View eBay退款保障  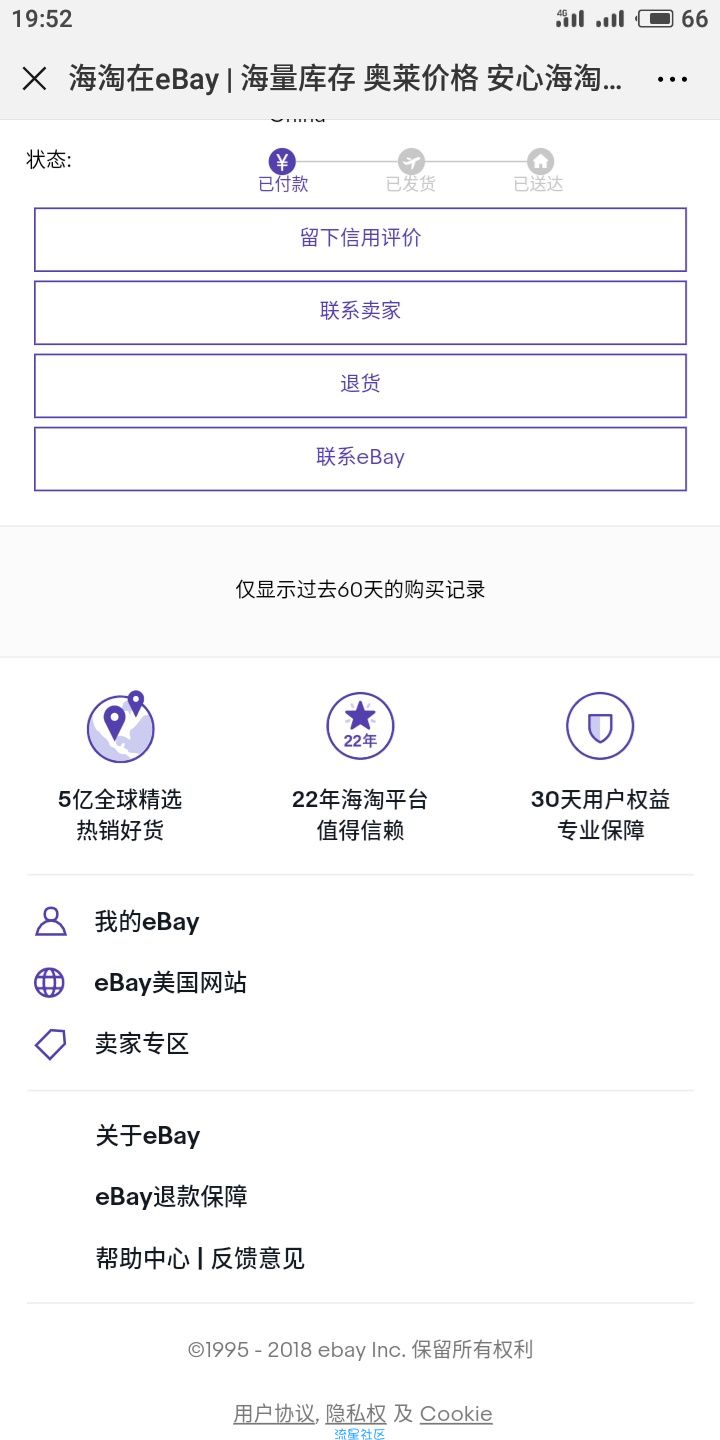pos(172,1197)
